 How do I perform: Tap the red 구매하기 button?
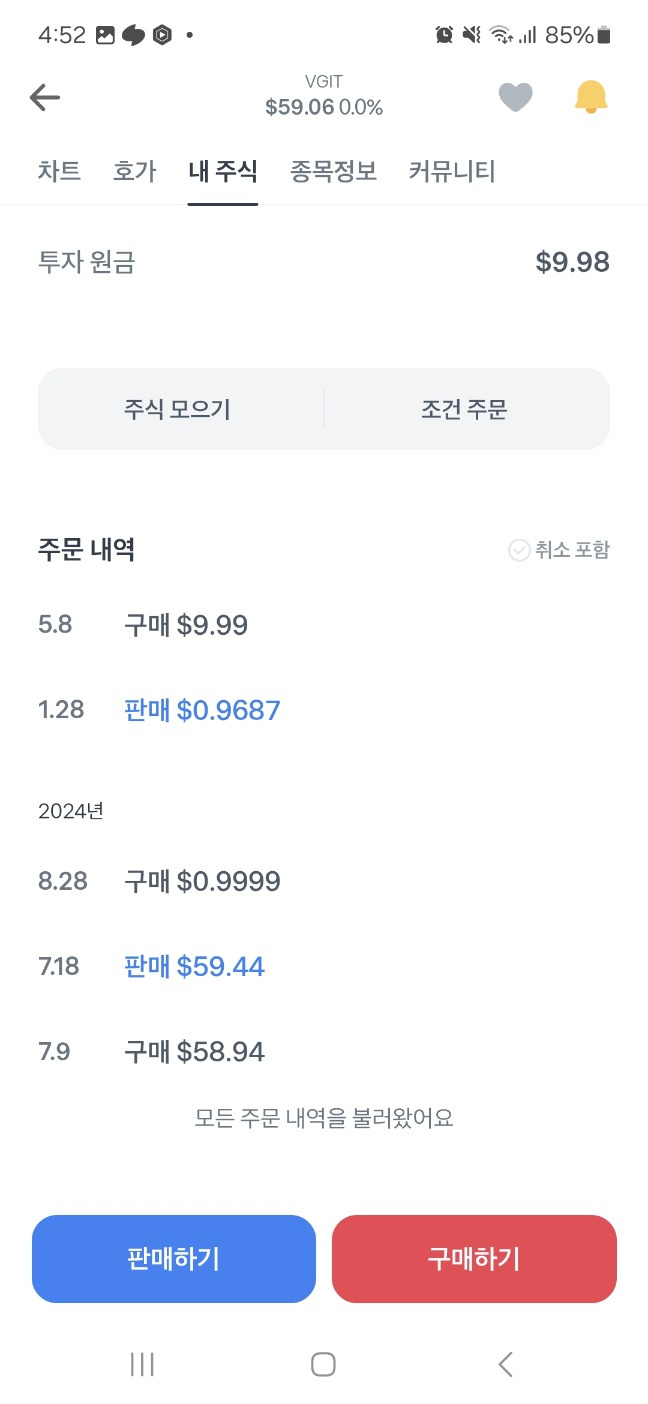[474, 1259]
